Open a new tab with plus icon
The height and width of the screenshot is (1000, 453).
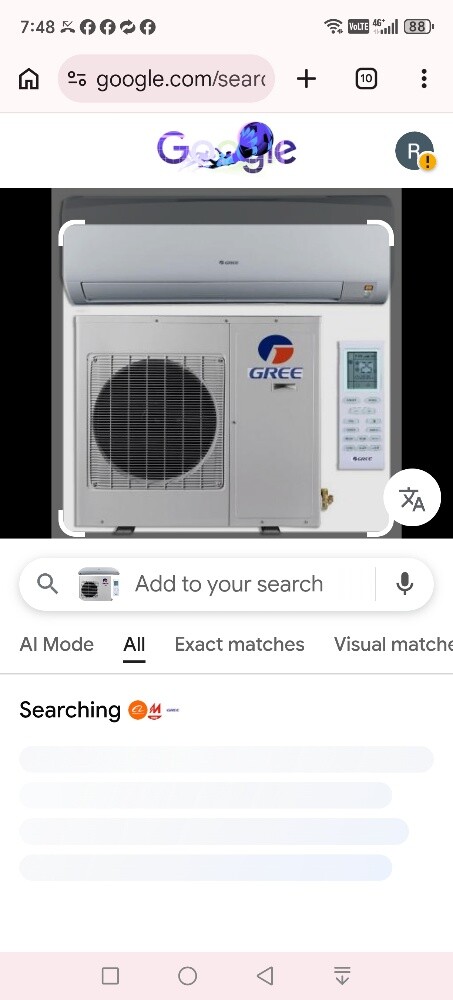click(306, 79)
